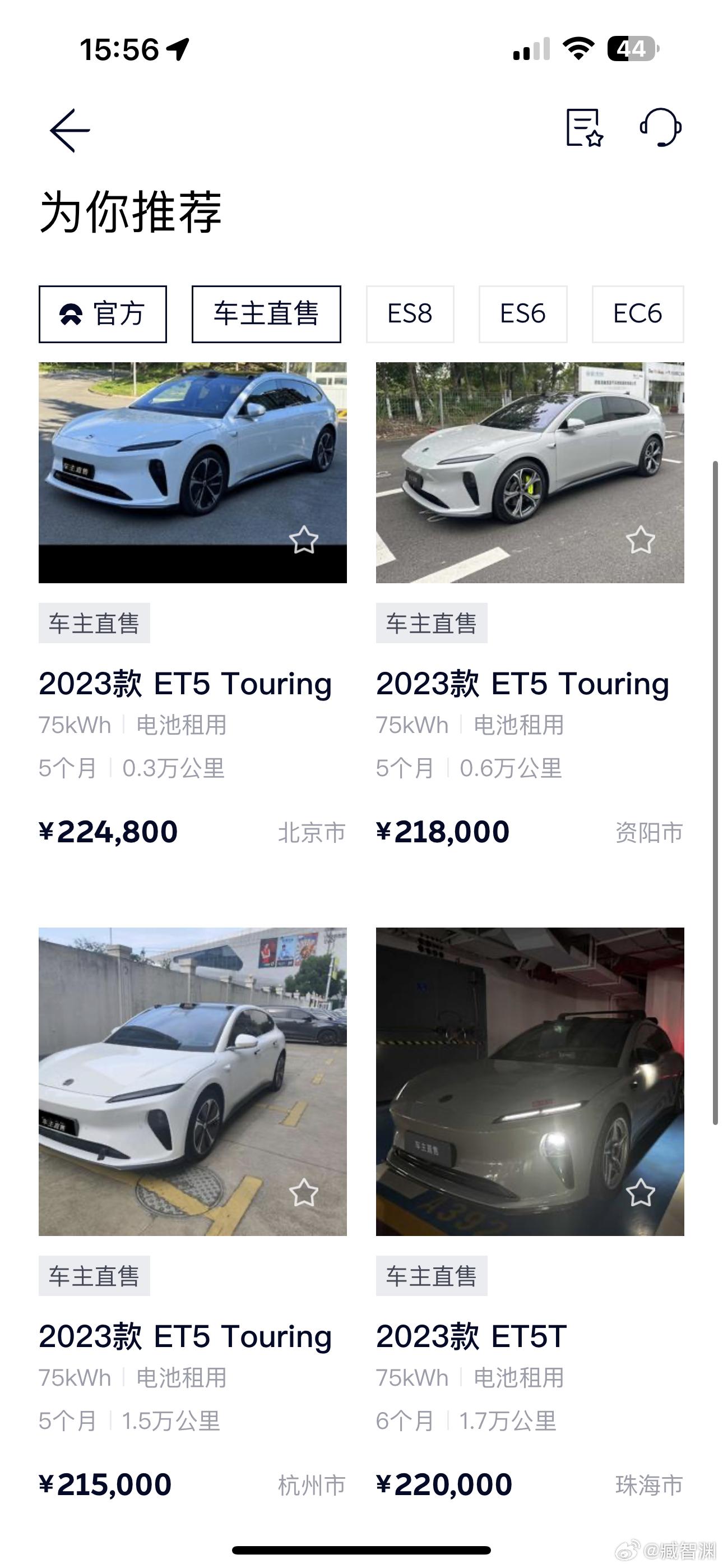This screenshot has width=723, height=1568.
Task: Favorite the 资阳市 car with the star
Action: 641,540
